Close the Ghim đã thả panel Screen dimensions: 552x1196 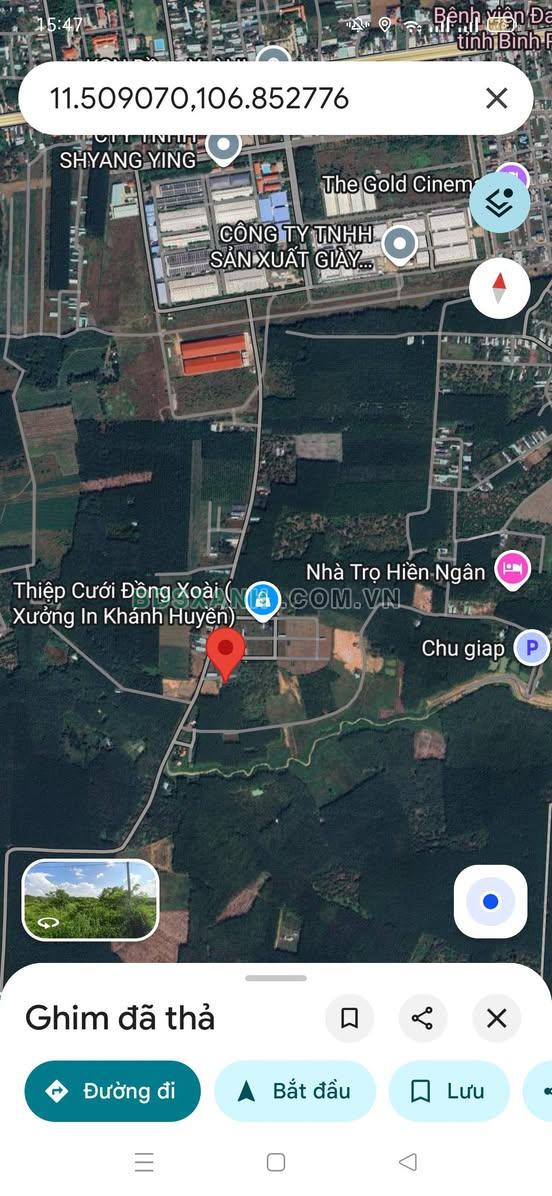[496, 1018]
